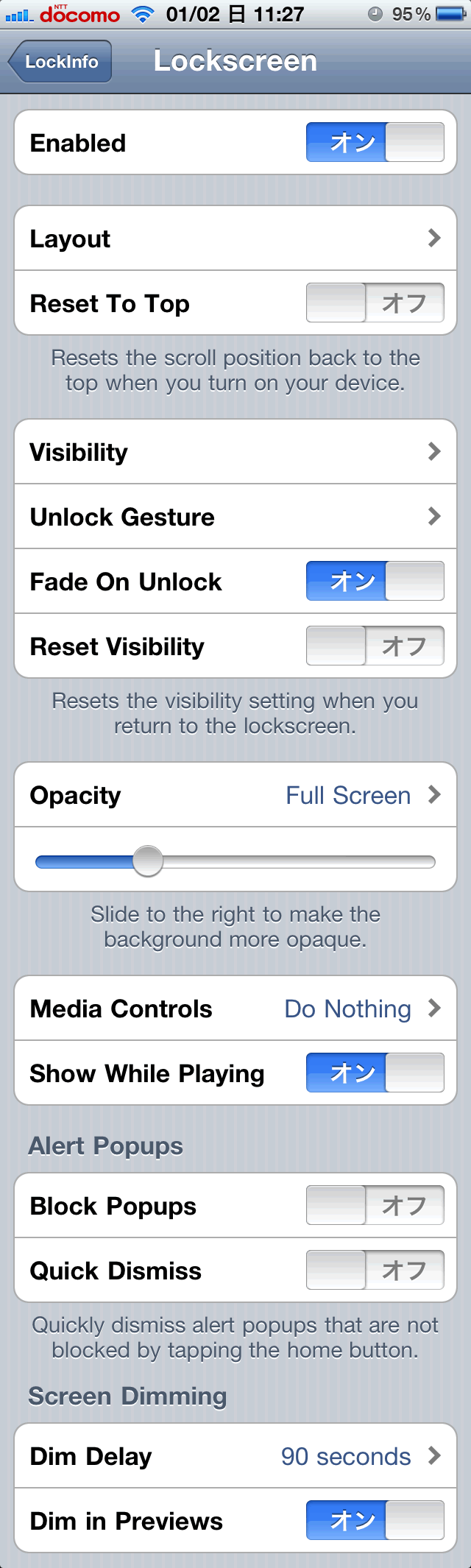Disable Fade On Unlock
The height and width of the screenshot is (1568, 471).
375,582
